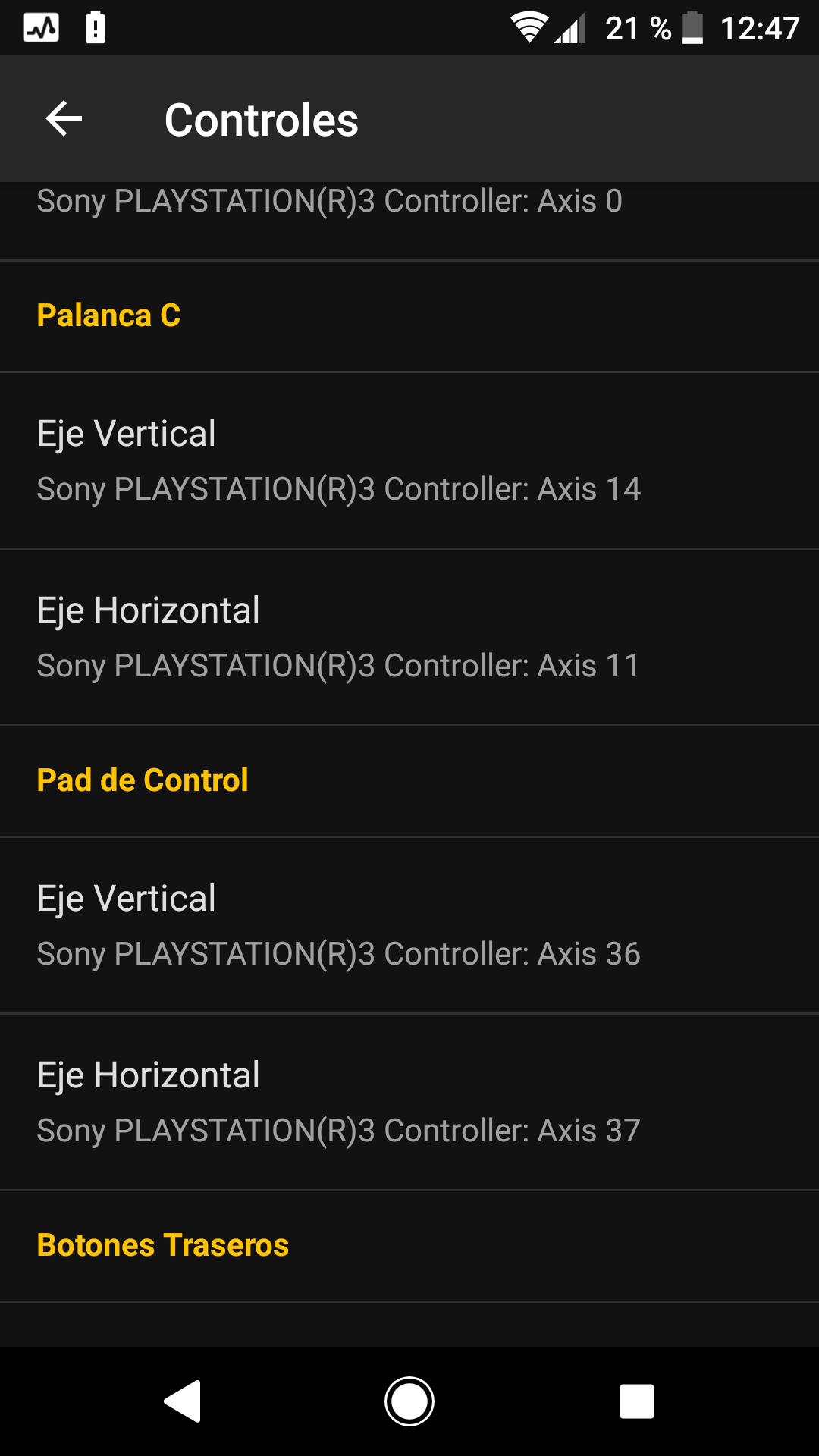This screenshot has width=819, height=1456.
Task: Go back from the Controles screen
Action: 64,119
